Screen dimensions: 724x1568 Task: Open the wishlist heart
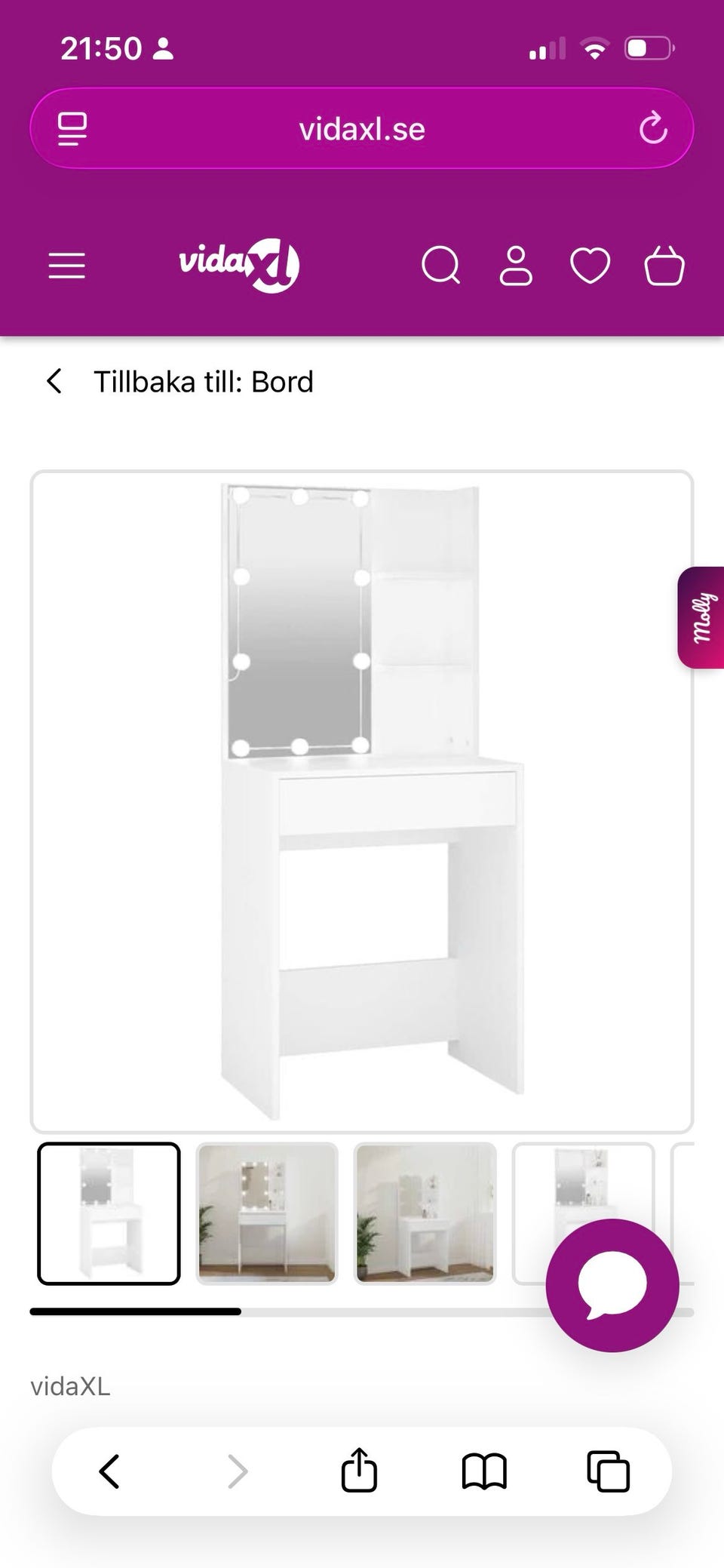point(590,266)
